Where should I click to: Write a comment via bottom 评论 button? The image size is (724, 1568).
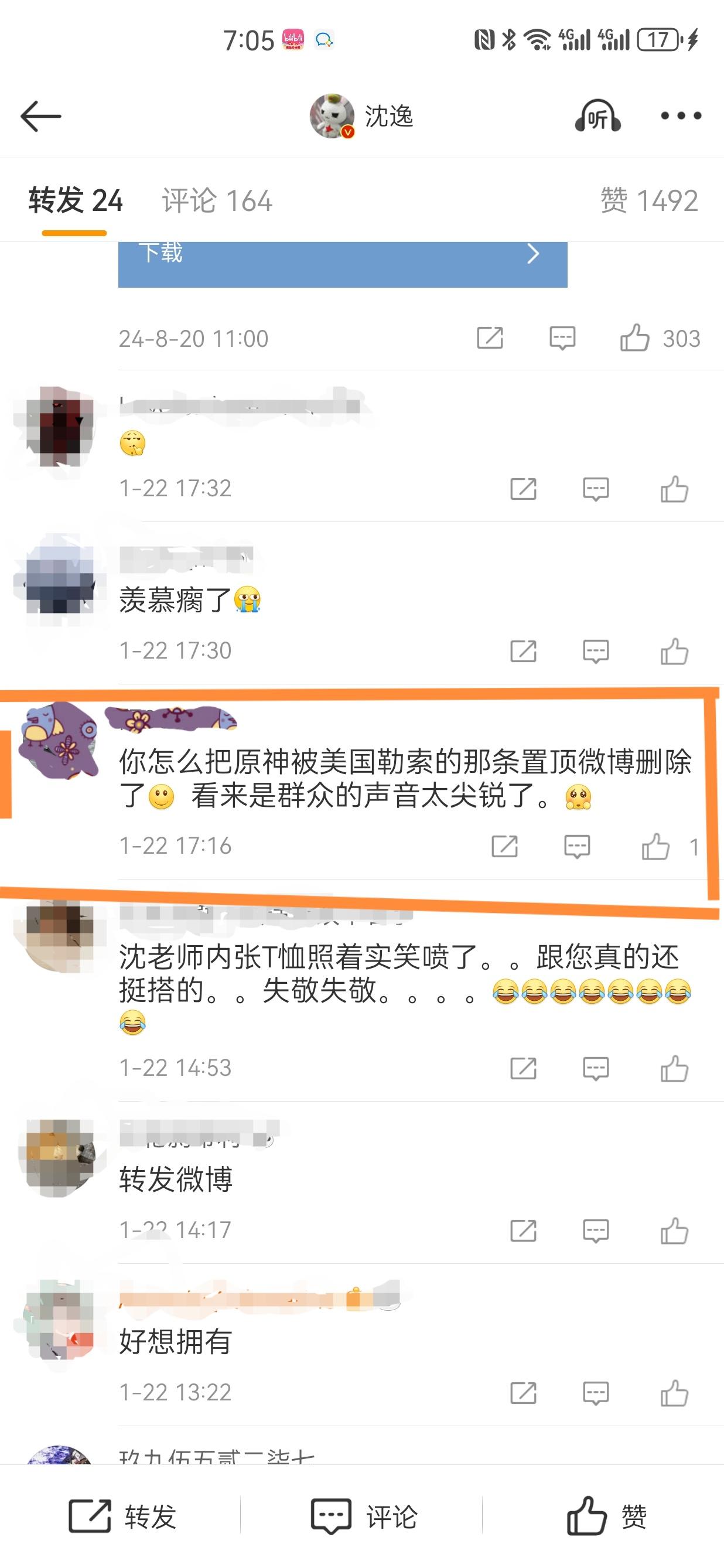pos(364,1516)
